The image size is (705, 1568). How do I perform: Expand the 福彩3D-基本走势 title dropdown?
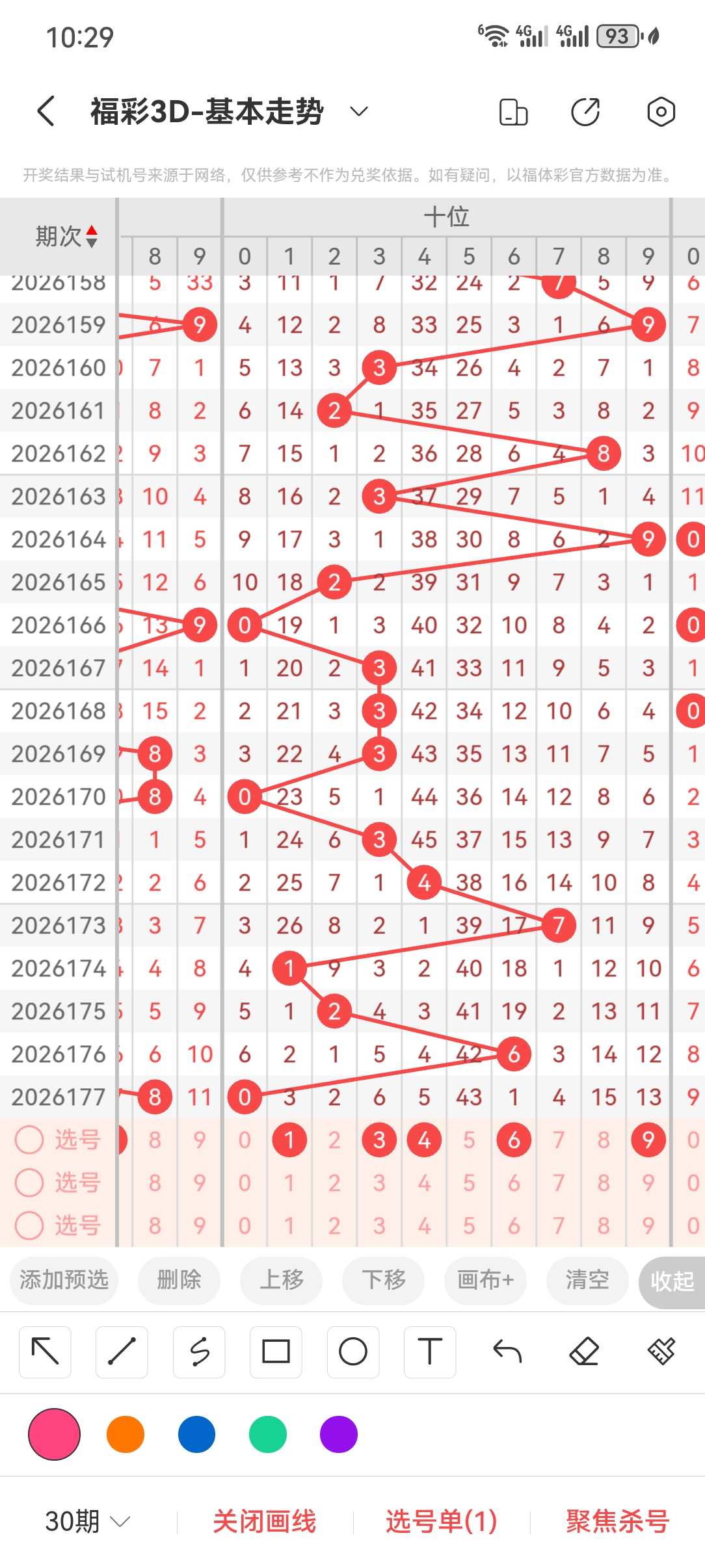359,111
